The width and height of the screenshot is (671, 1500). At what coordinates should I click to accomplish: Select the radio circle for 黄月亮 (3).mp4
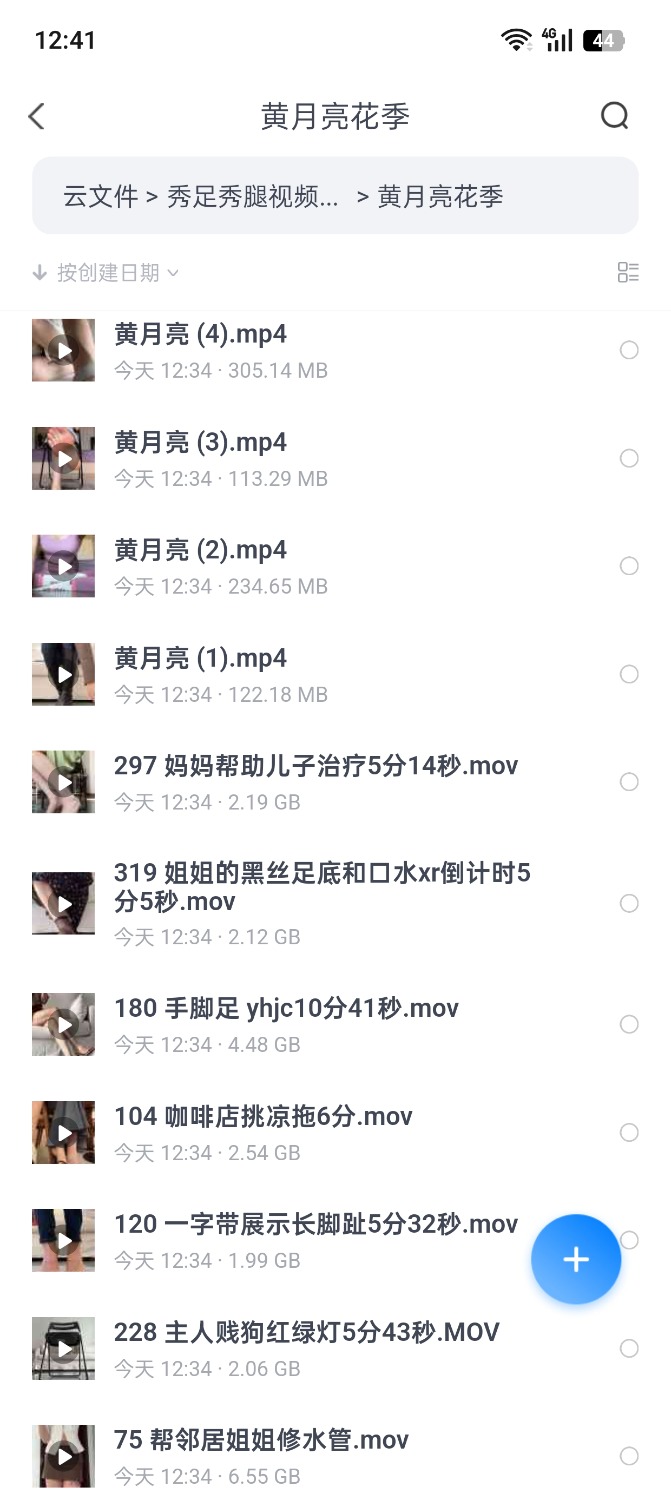tap(629, 458)
